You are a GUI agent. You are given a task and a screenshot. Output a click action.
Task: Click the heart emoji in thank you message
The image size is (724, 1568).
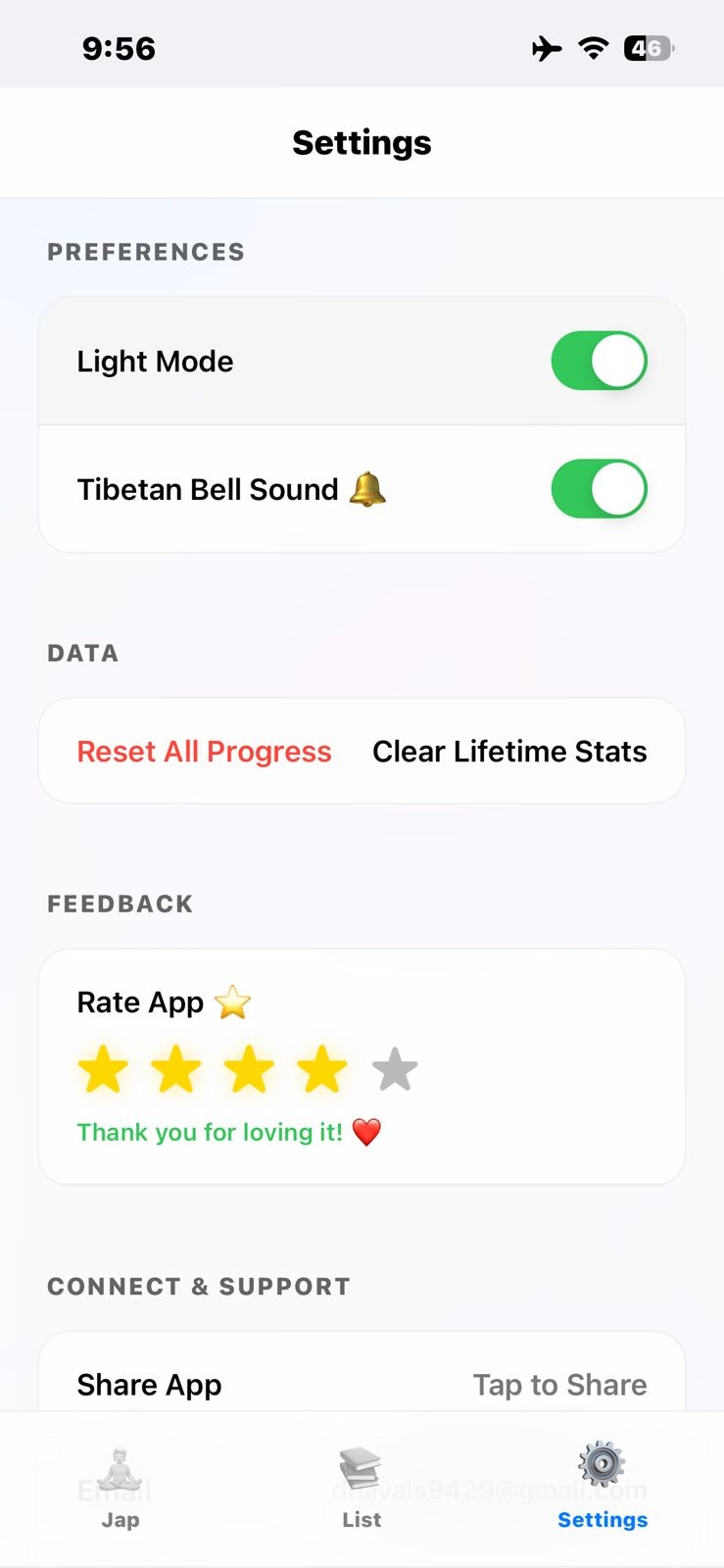point(366,1132)
